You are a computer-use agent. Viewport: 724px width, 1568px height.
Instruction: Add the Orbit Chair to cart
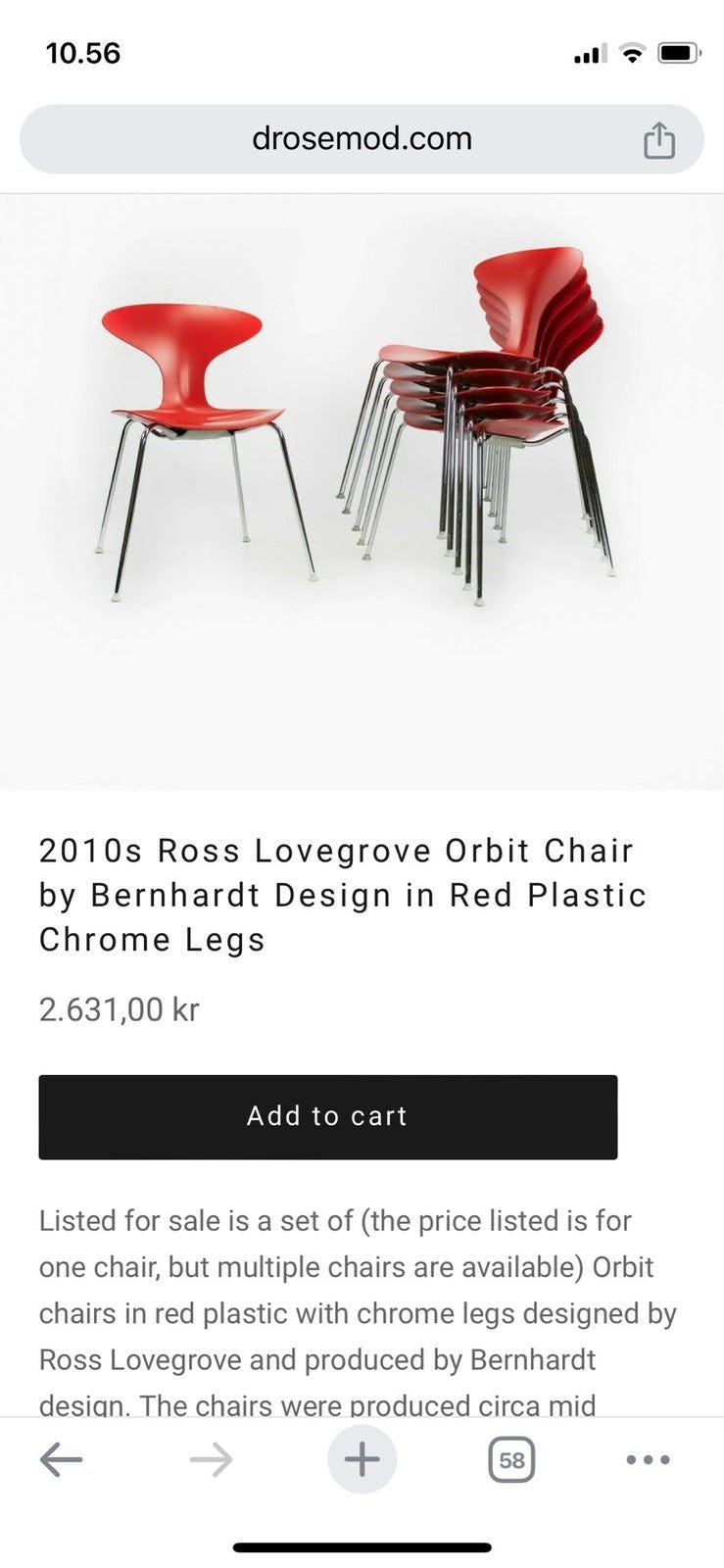tap(327, 1116)
